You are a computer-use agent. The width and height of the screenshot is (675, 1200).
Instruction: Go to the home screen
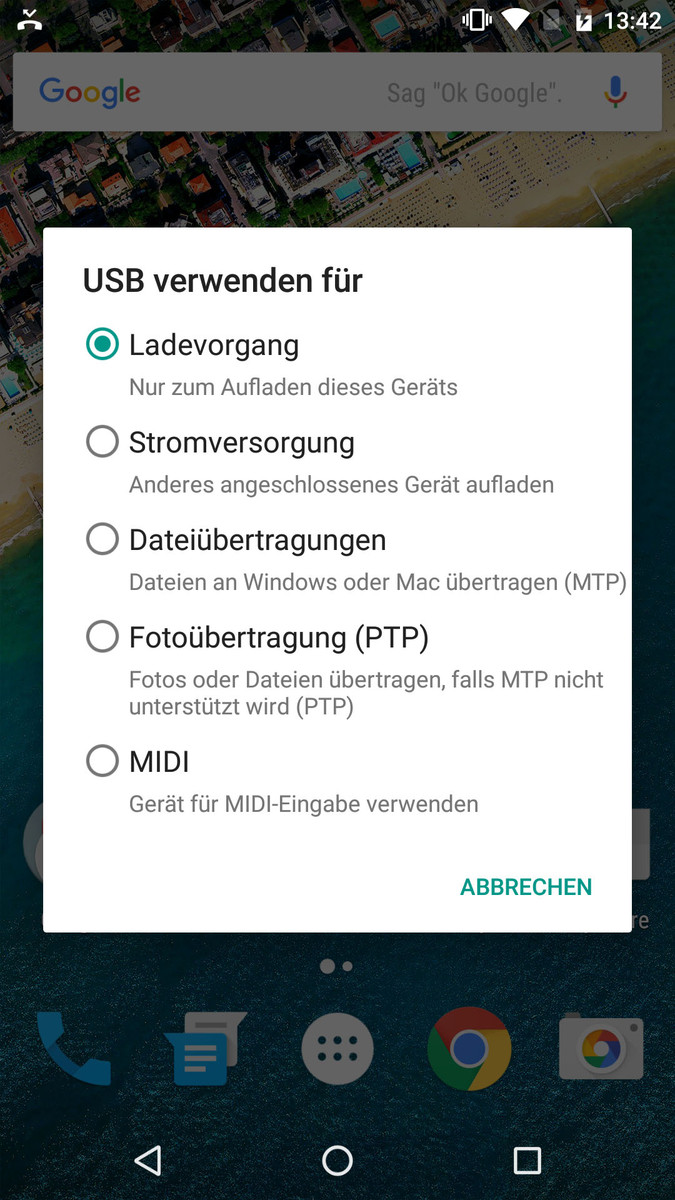[x=337, y=1160]
